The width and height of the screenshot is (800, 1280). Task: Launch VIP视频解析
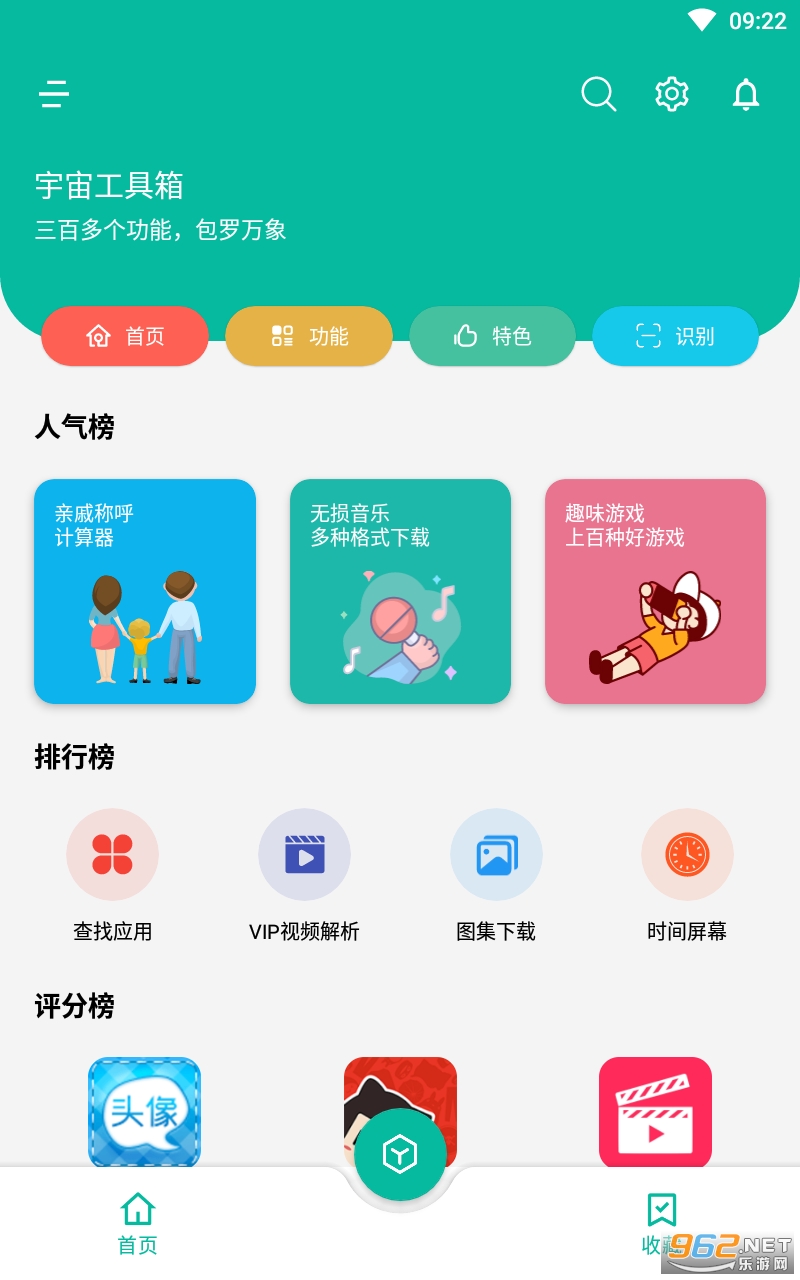pos(304,855)
